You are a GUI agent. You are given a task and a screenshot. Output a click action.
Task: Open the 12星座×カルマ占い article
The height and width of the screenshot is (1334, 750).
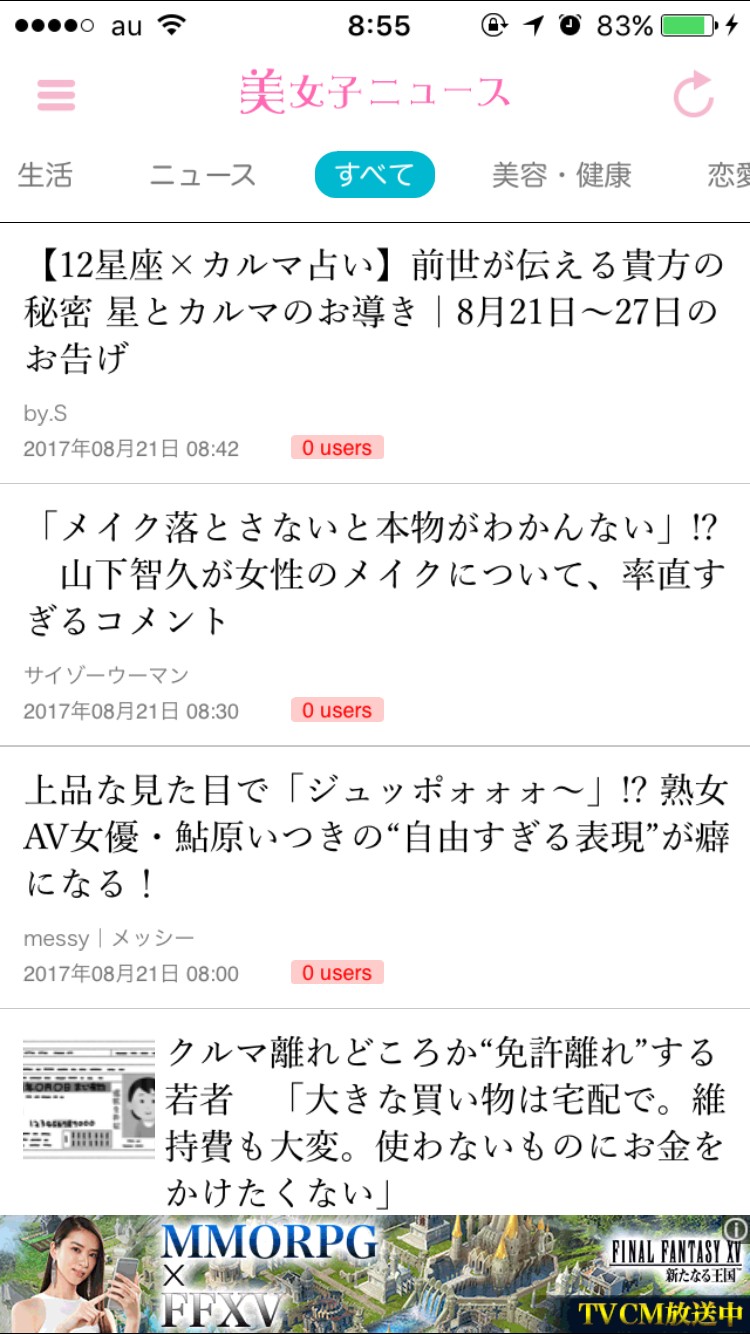pos(374,312)
